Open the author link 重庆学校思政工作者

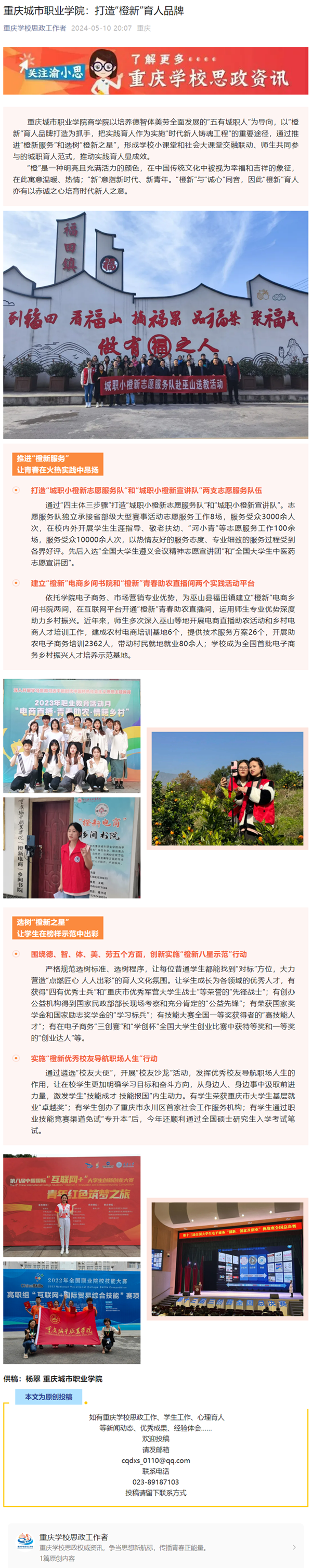pyautogui.click(x=35, y=28)
